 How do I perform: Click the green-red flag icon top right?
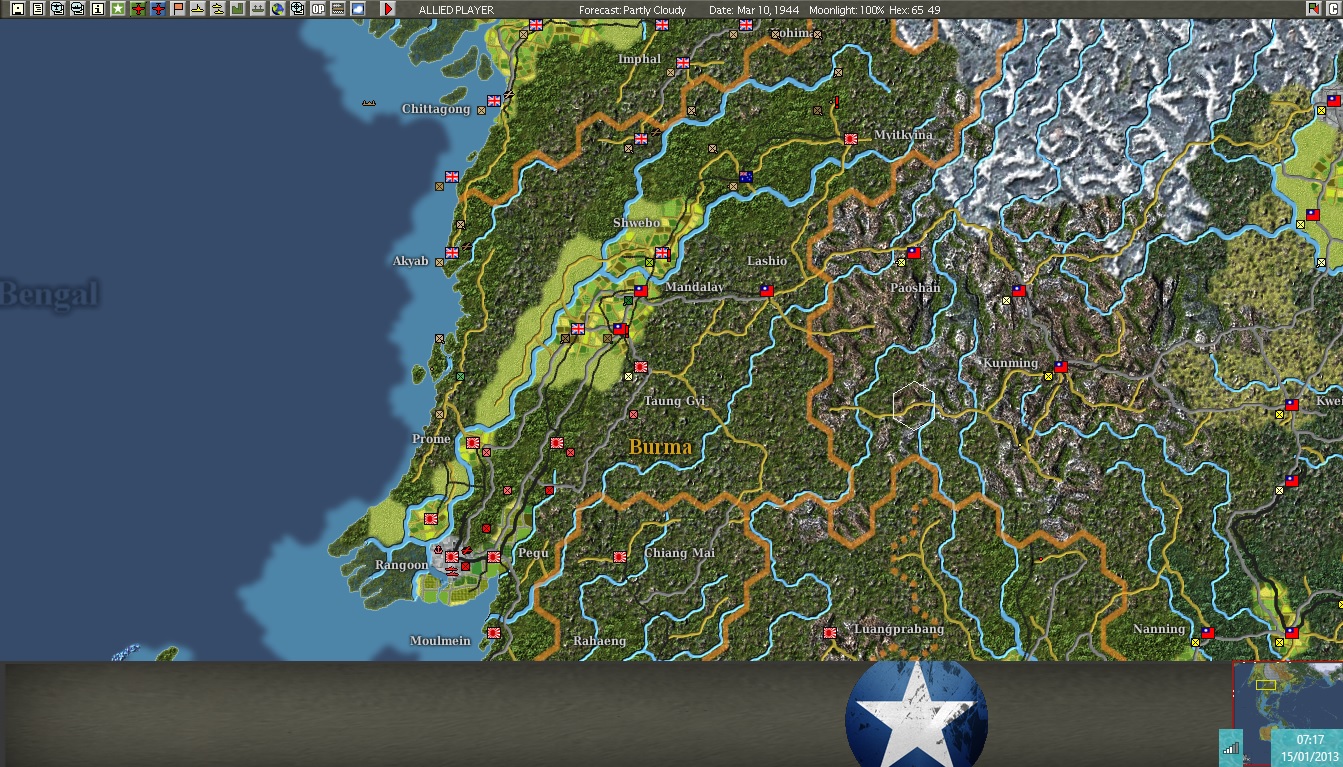pos(1314,8)
